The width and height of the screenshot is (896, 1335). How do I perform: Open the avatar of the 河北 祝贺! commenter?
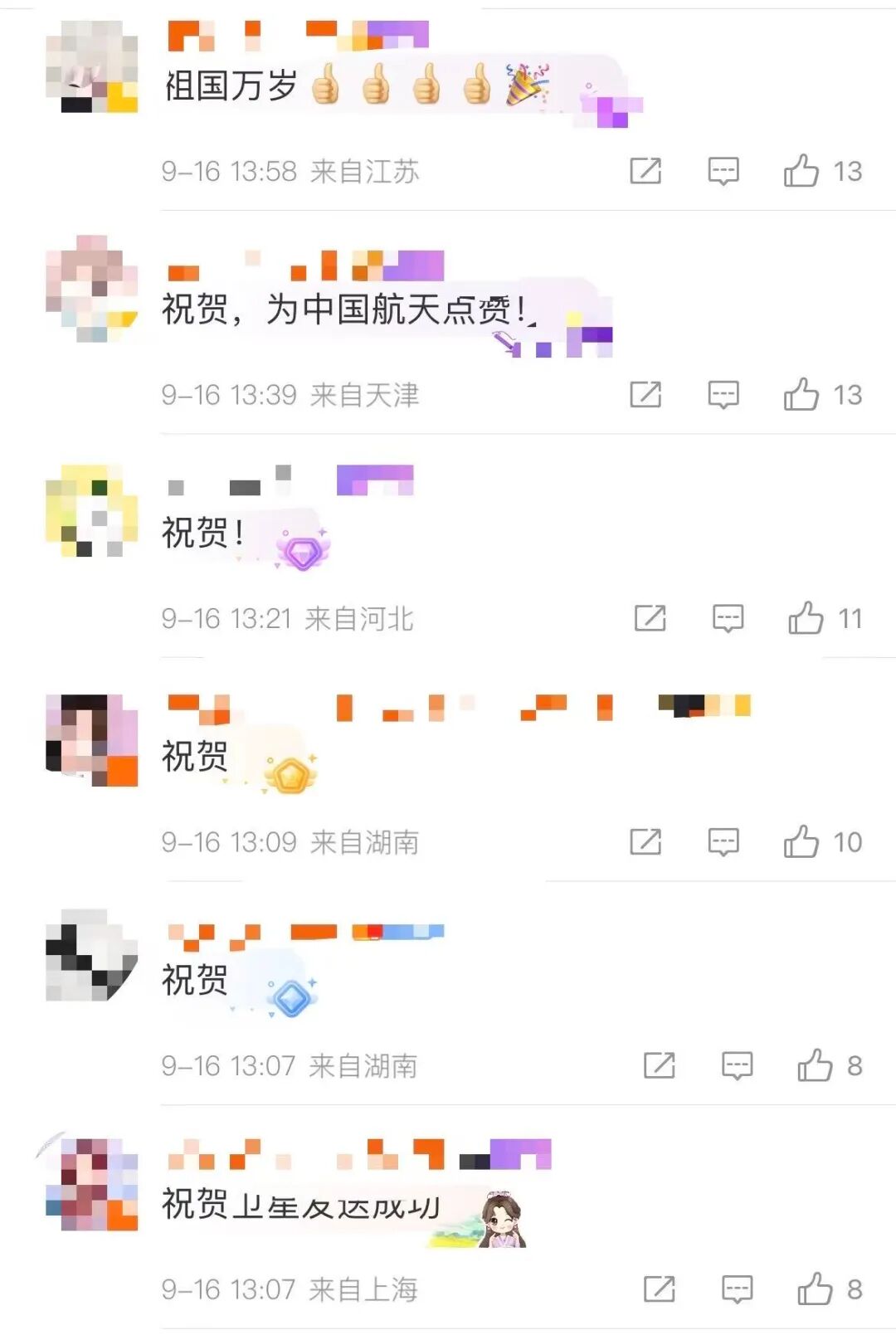[x=91, y=510]
